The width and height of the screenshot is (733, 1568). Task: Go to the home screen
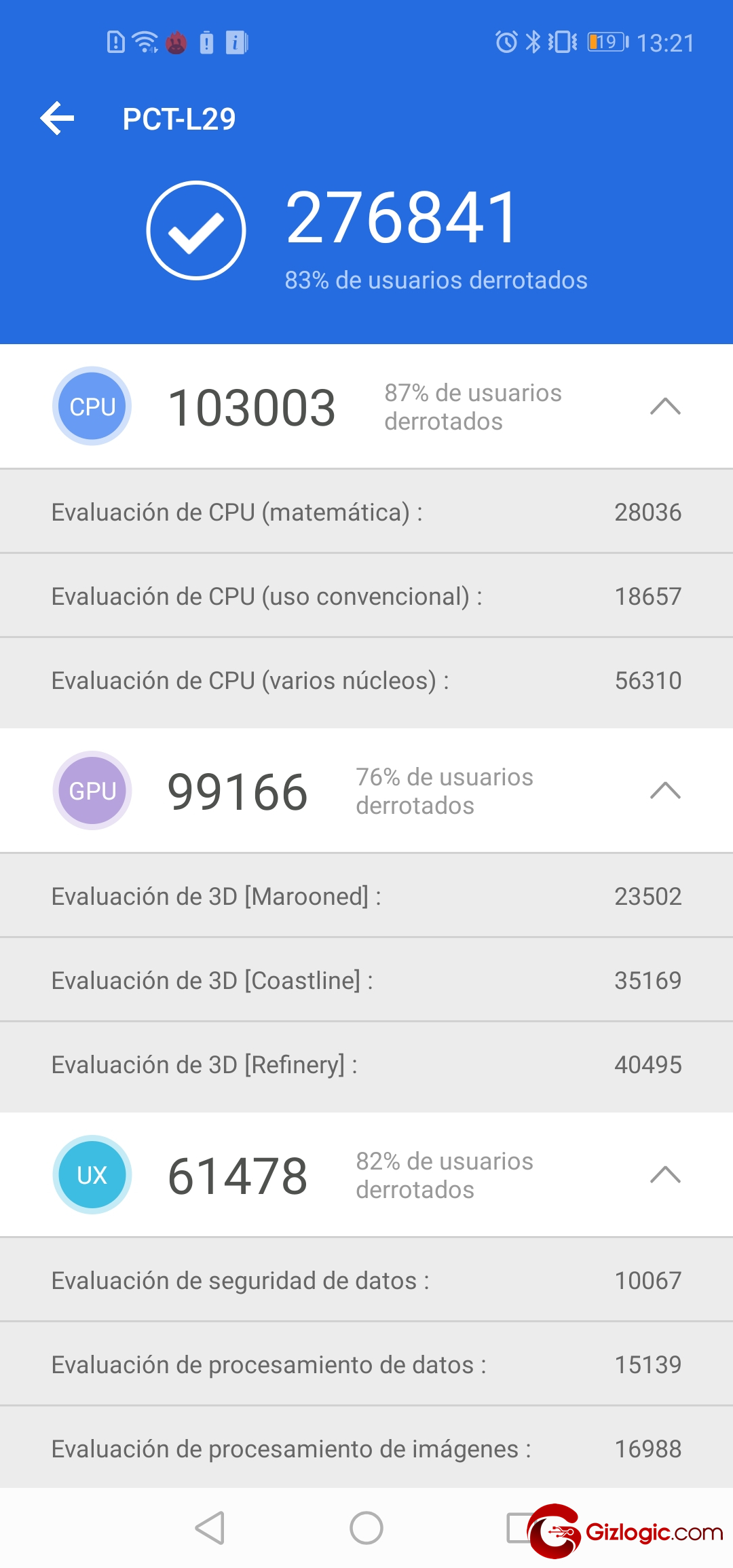[x=366, y=1528]
